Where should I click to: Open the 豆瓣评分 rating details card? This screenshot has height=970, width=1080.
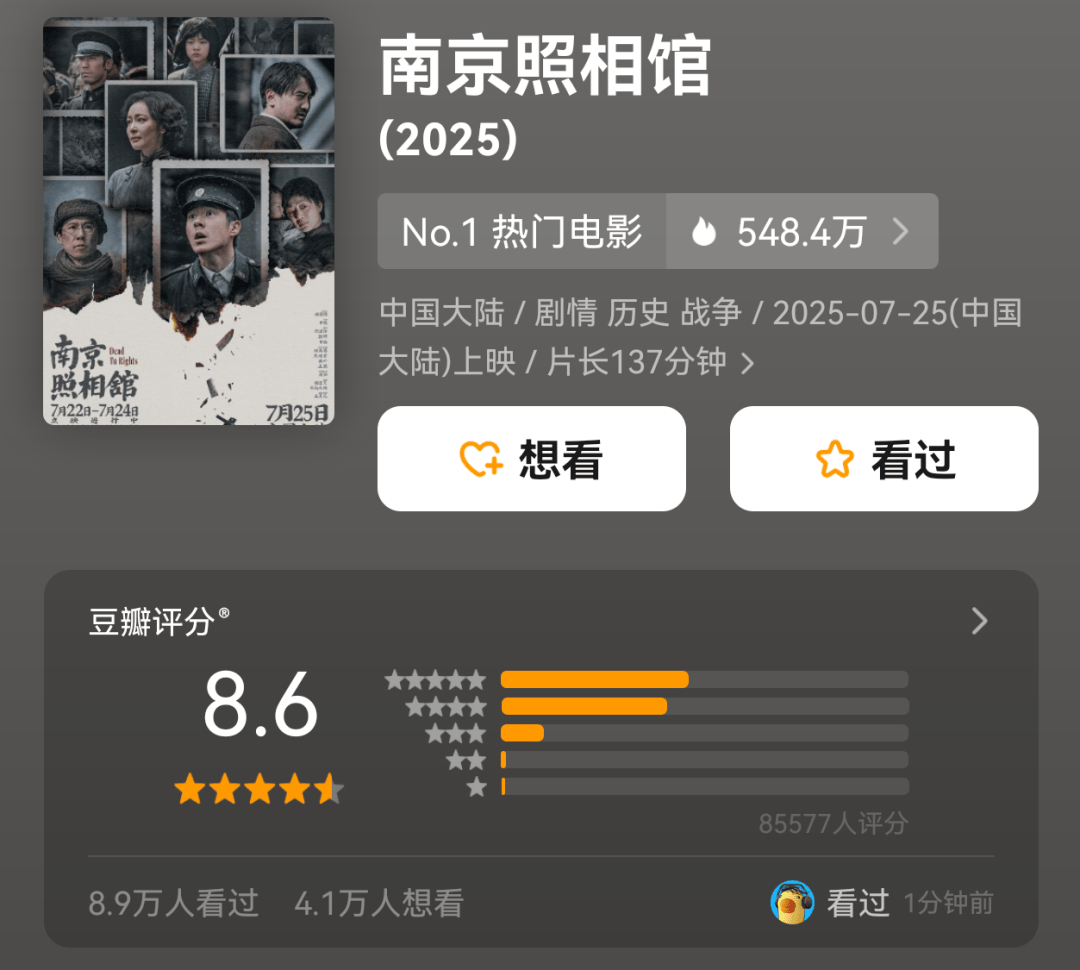click(x=979, y=622)
